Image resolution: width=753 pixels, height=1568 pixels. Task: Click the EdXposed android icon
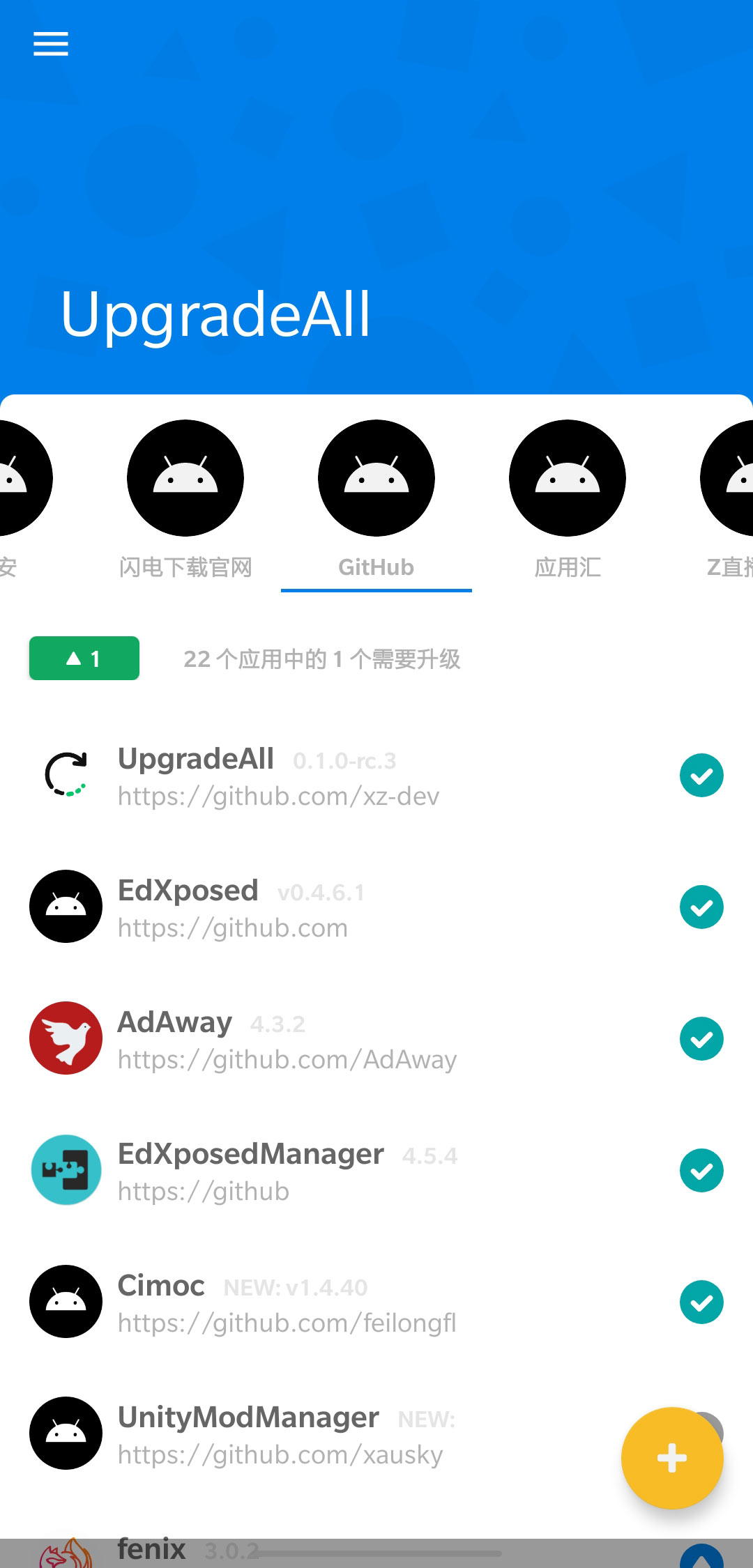(x=66, y=907)
